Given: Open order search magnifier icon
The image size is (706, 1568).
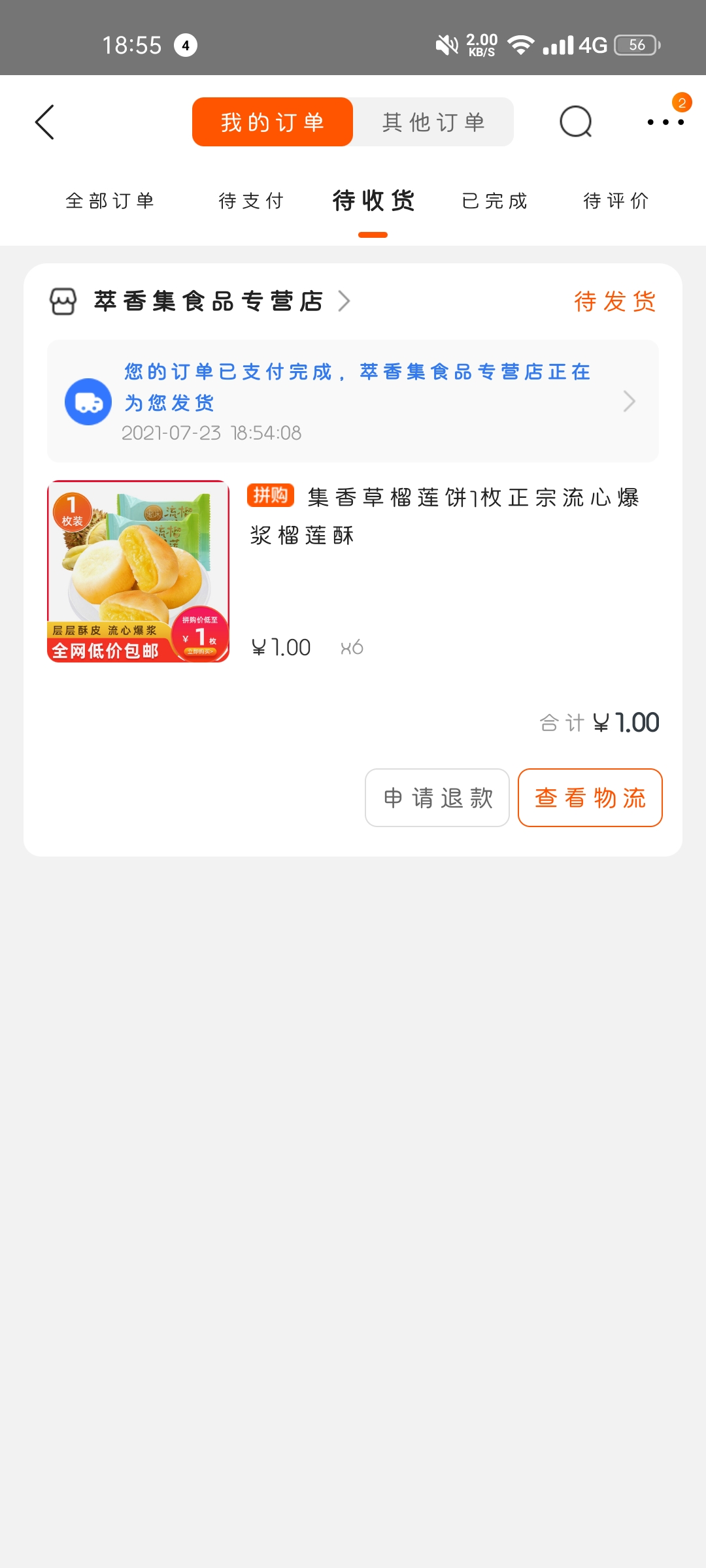Looking at the screenshot, I should pos(575,122).
